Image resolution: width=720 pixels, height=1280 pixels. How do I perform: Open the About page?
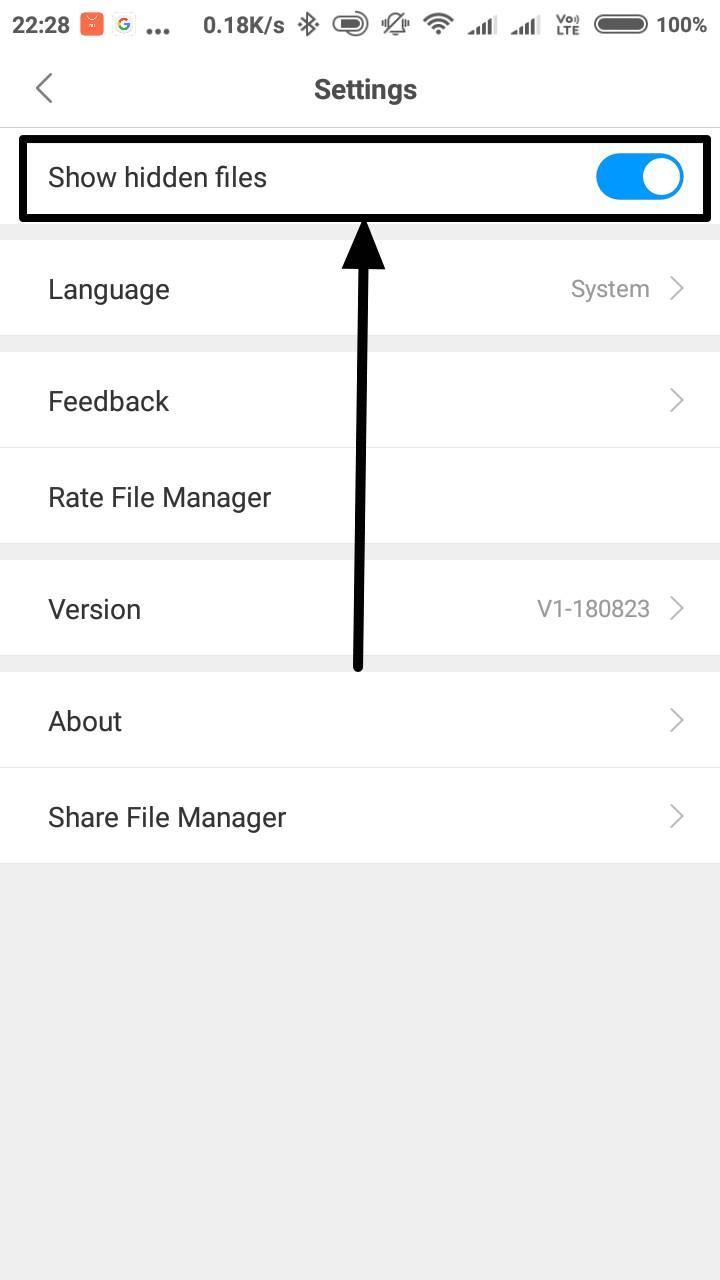[x=360, y=721]
